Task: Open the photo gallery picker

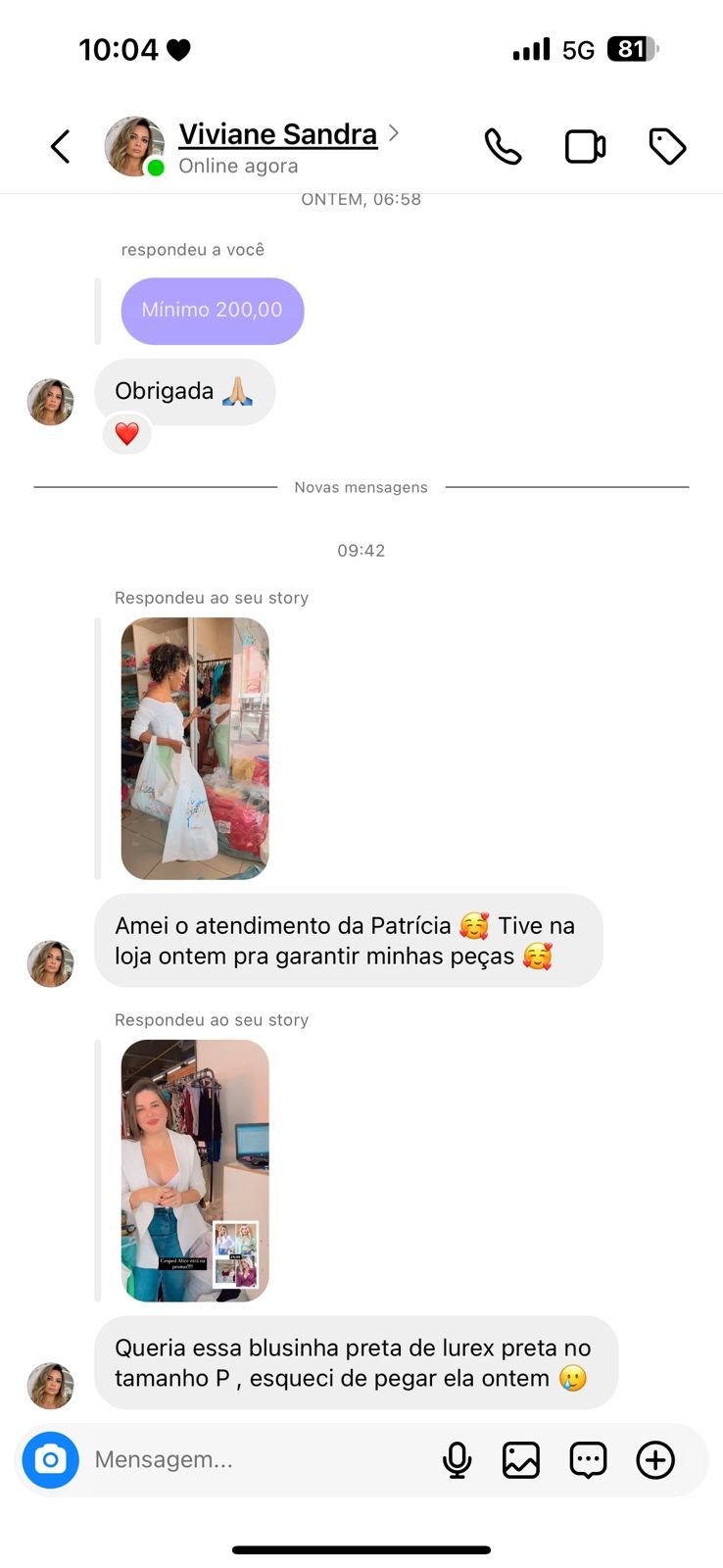Action: (521, 1459)
